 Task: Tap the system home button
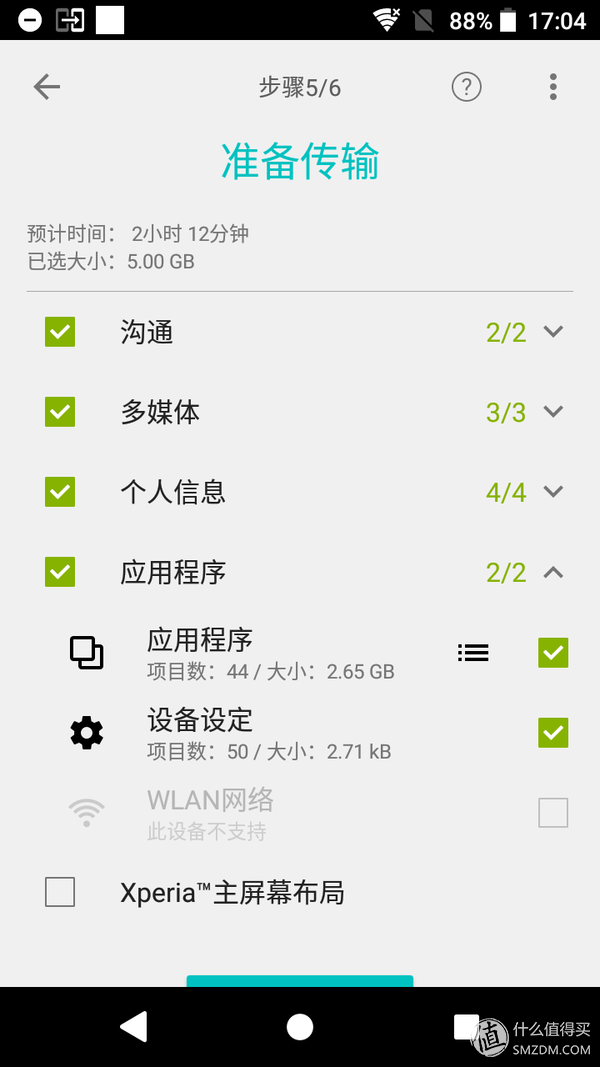point(299,1026)
